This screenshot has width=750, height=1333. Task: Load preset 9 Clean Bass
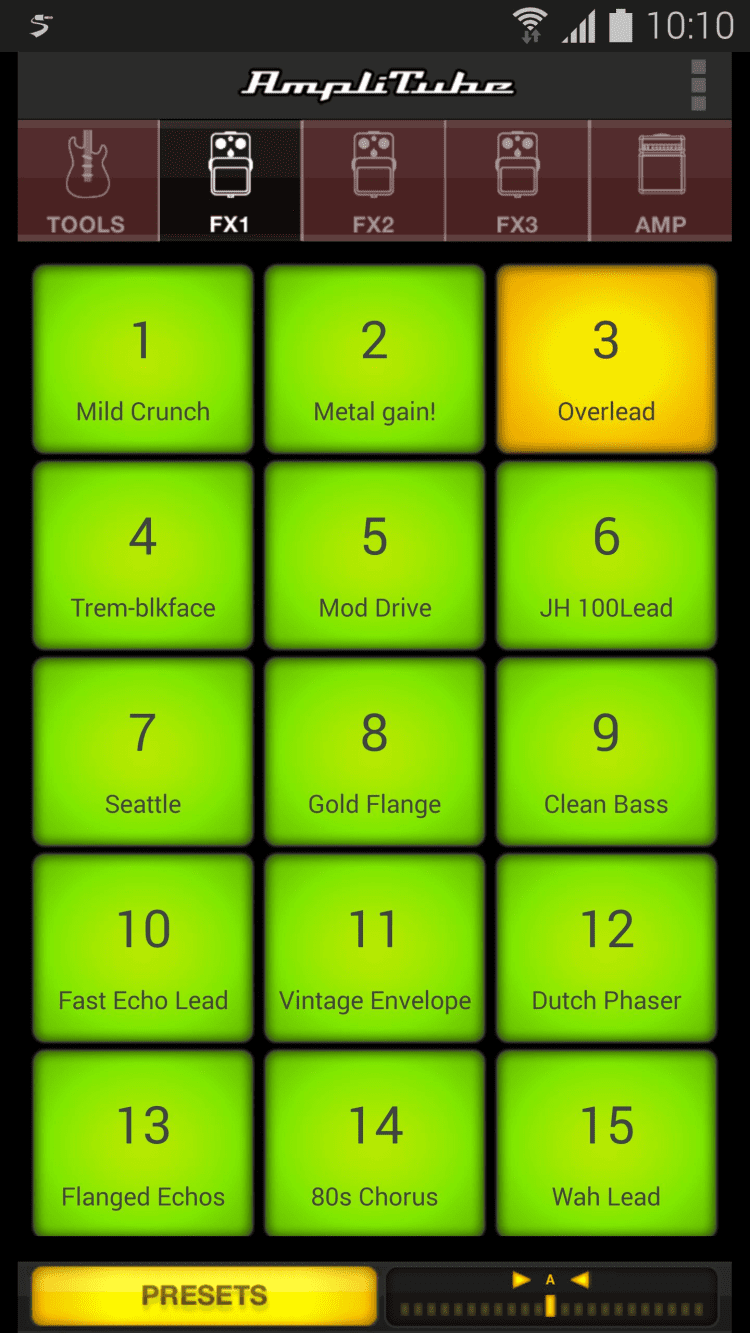(x=606, y=751)
